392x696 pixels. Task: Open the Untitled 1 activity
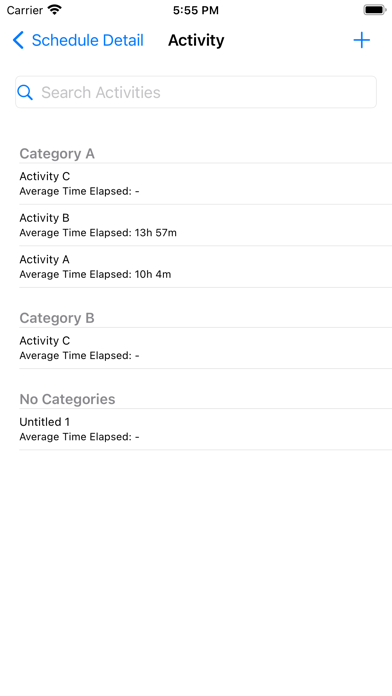(x=205, y=429)
